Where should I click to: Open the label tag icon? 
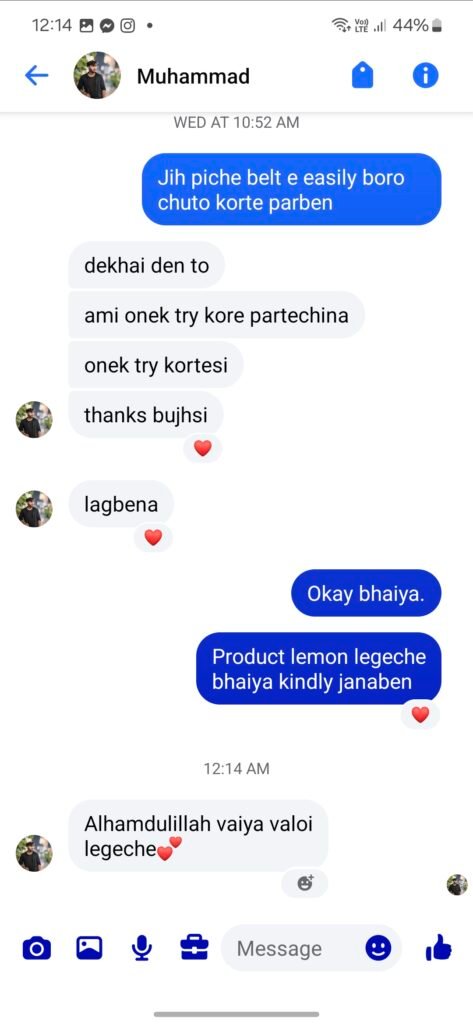(363, 75)
